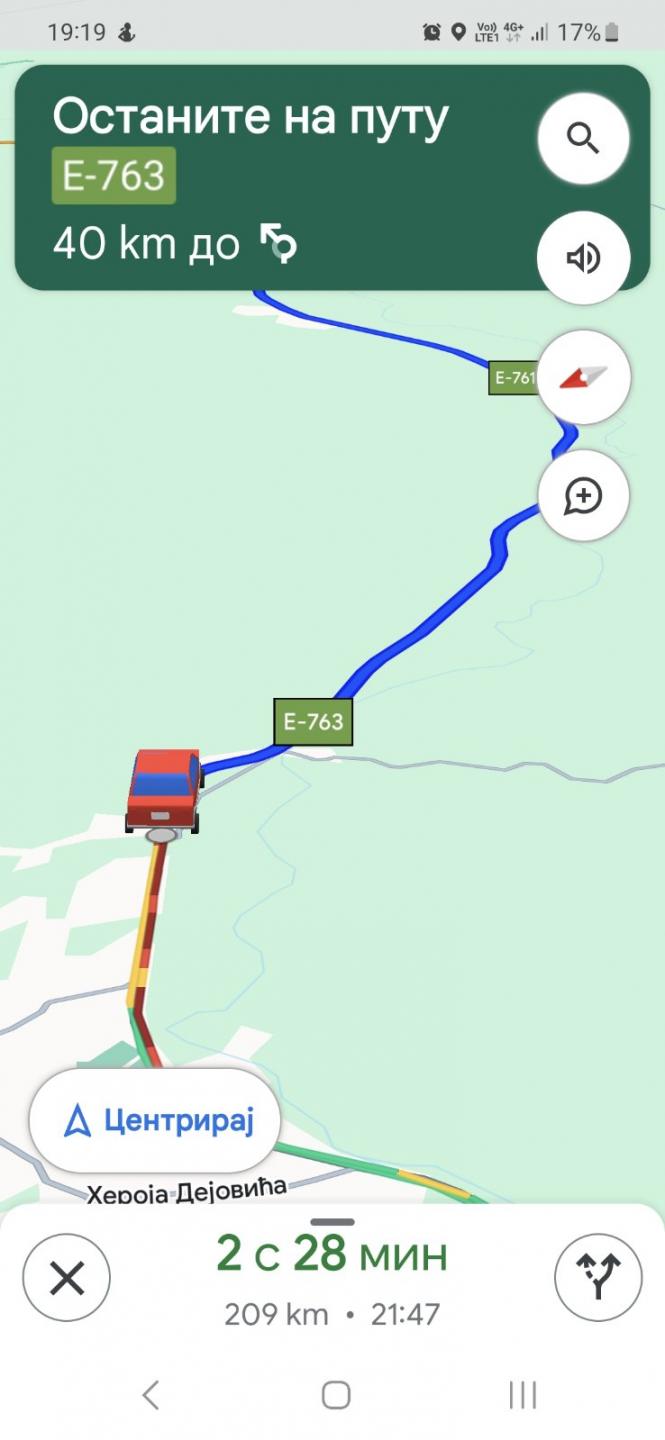Expand the trip details handle
This screenshot has width=665, height=1440.
[x=333, y=1221]
